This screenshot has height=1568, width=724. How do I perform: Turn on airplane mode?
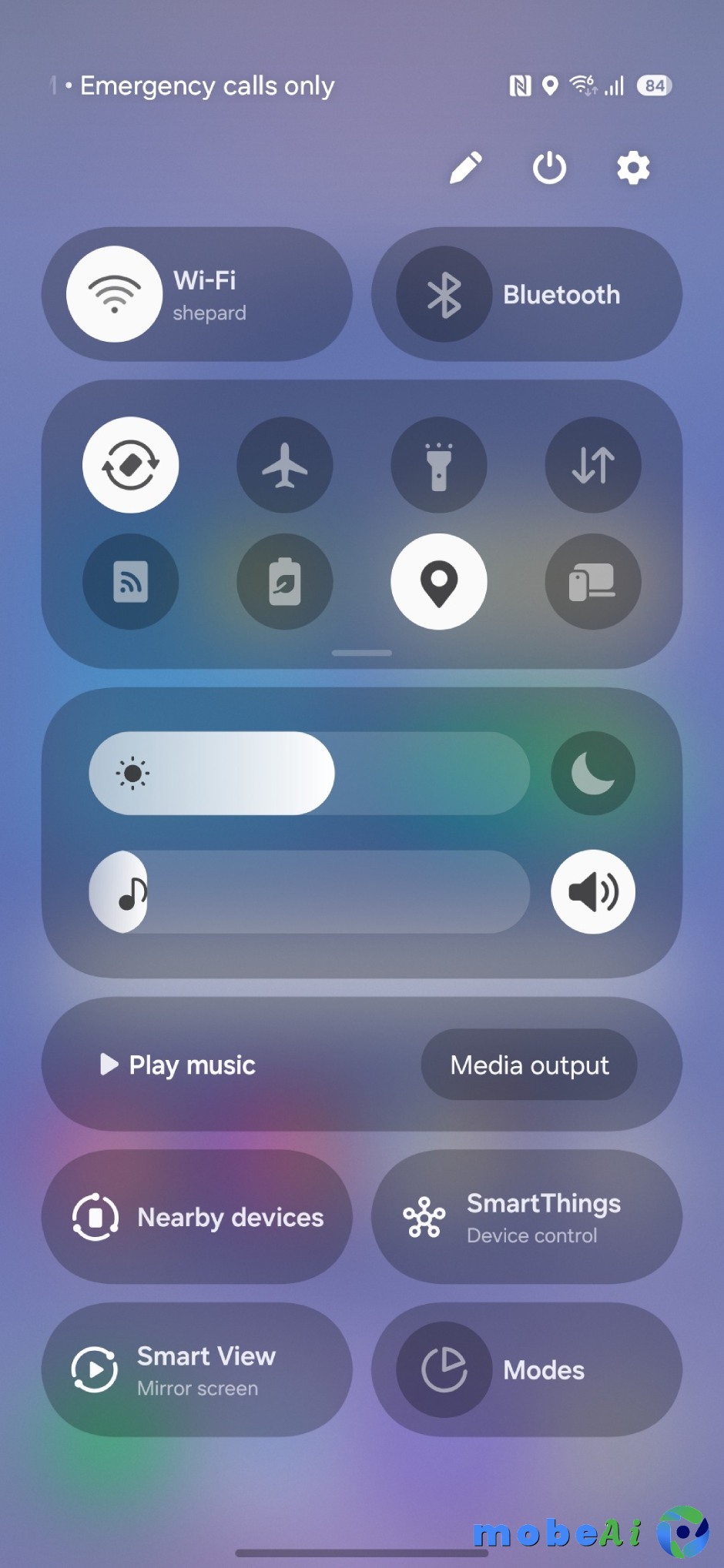[x=285, y=465]
